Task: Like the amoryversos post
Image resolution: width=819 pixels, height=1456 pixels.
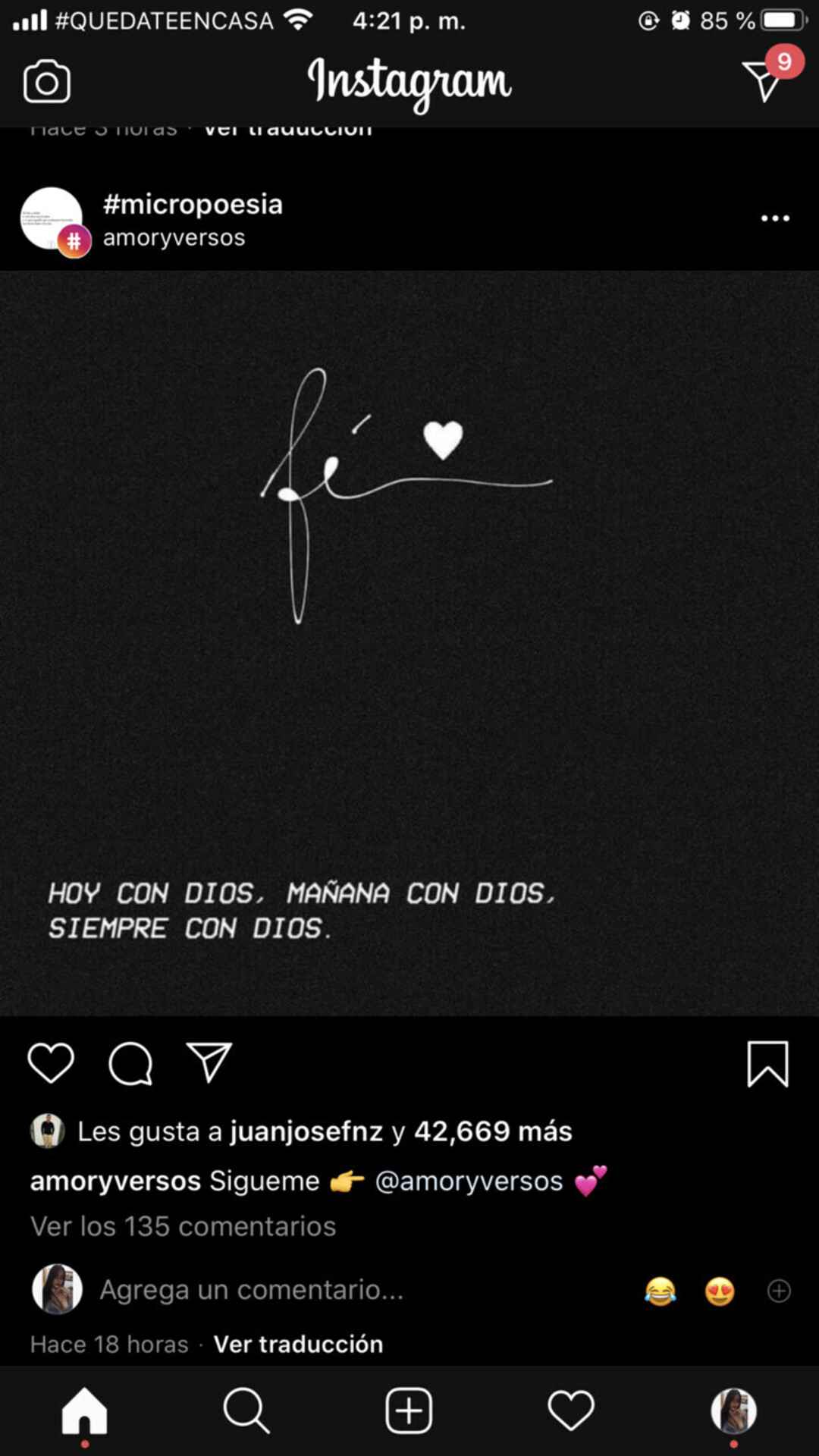Action: 51,1062
